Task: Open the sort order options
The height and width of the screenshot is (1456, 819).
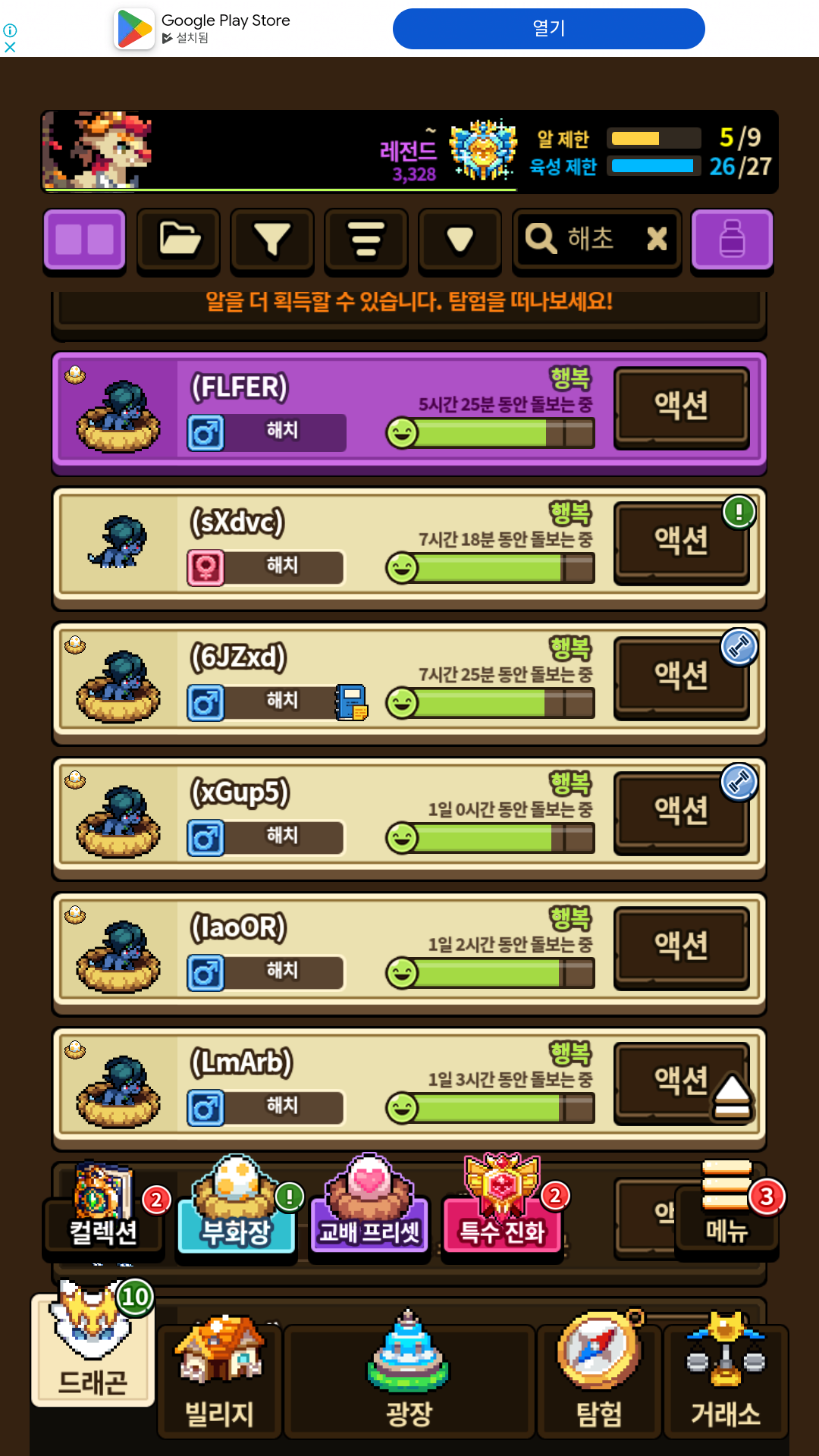Action: click(x=366, y=239)
